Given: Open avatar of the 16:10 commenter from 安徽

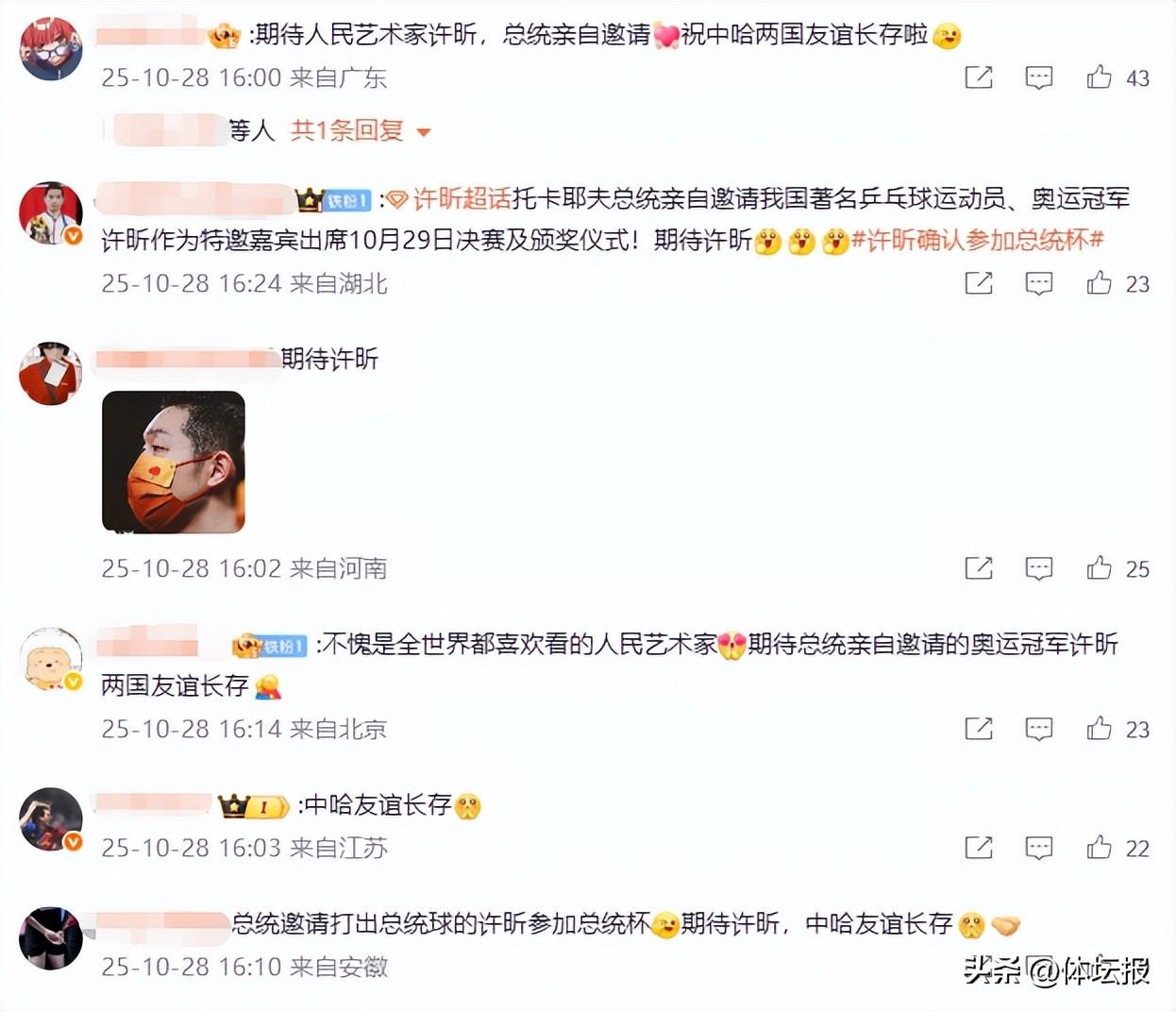Looking at the screenshot, I should click(x=50, y=938).
